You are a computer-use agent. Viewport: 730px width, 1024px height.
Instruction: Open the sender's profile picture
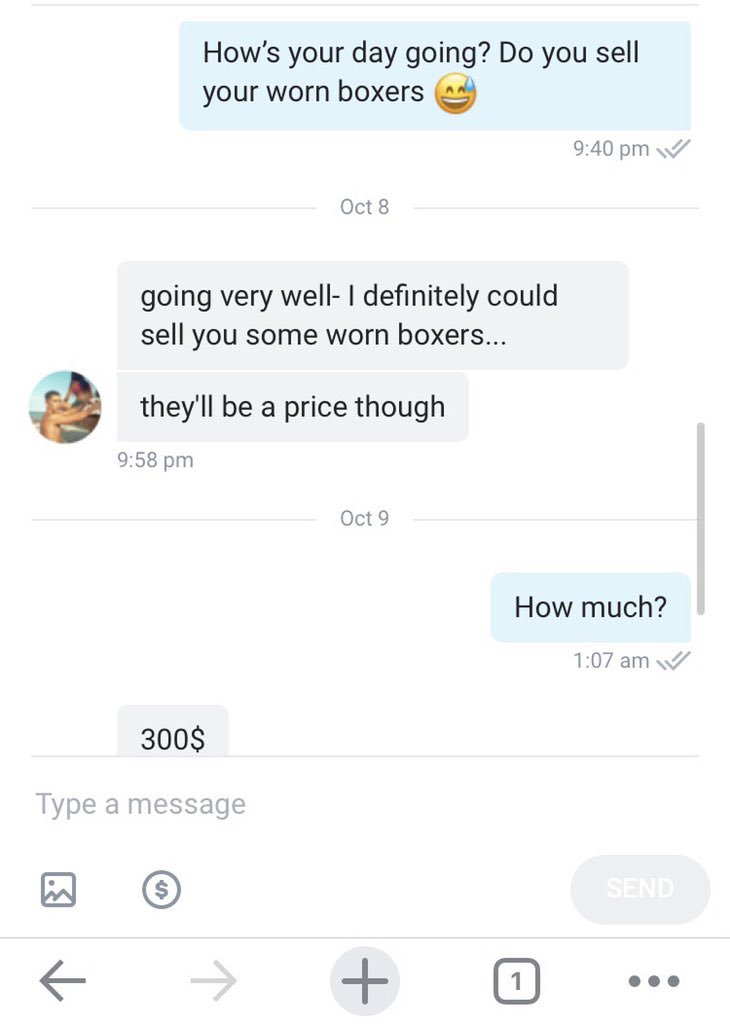tap(65, 407)
